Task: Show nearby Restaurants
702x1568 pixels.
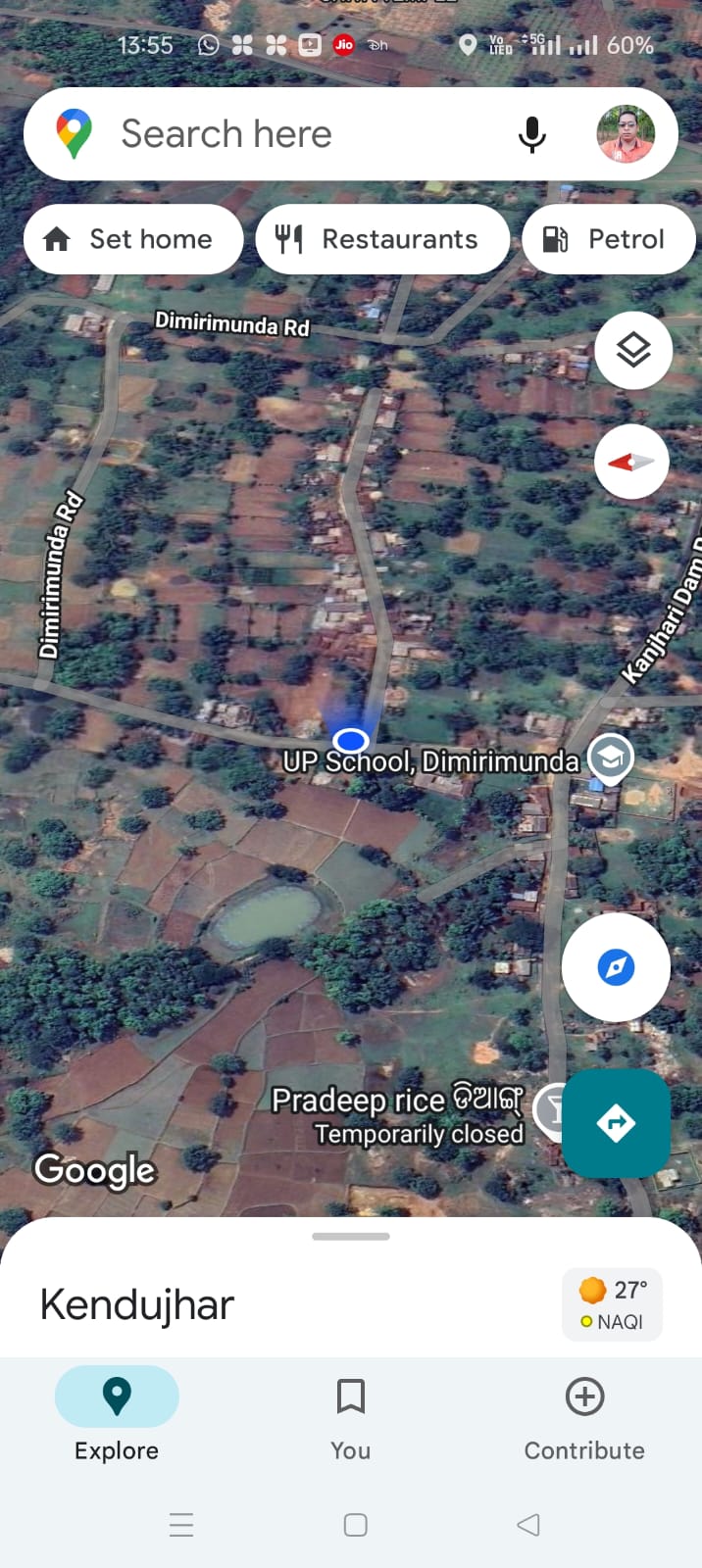Action: point(382,239)
